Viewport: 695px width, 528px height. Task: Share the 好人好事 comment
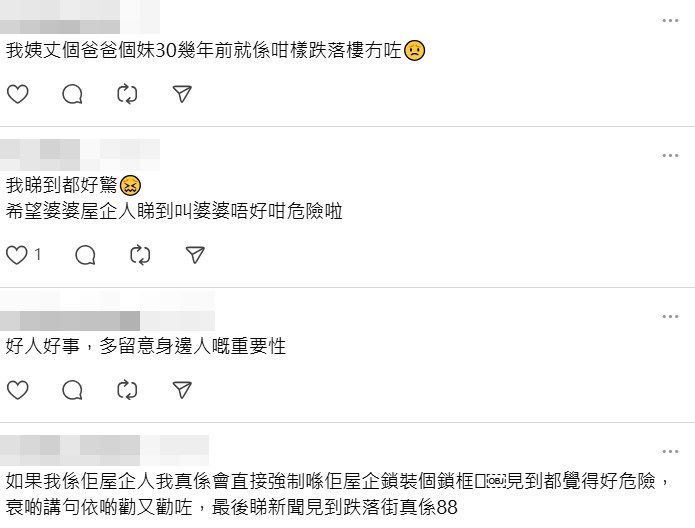coord(182,390)
